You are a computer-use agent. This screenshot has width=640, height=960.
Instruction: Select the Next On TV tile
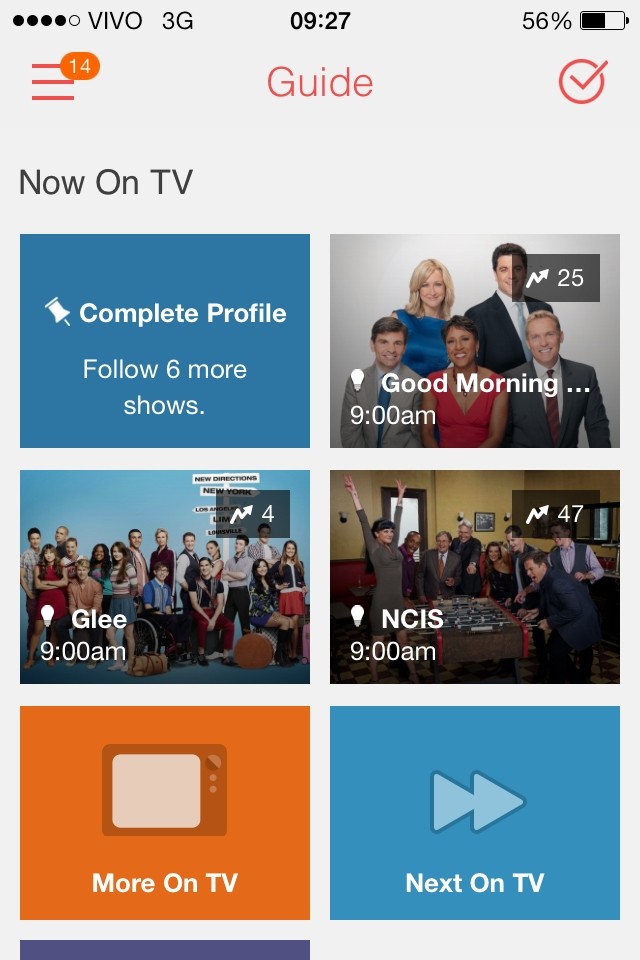475,813
